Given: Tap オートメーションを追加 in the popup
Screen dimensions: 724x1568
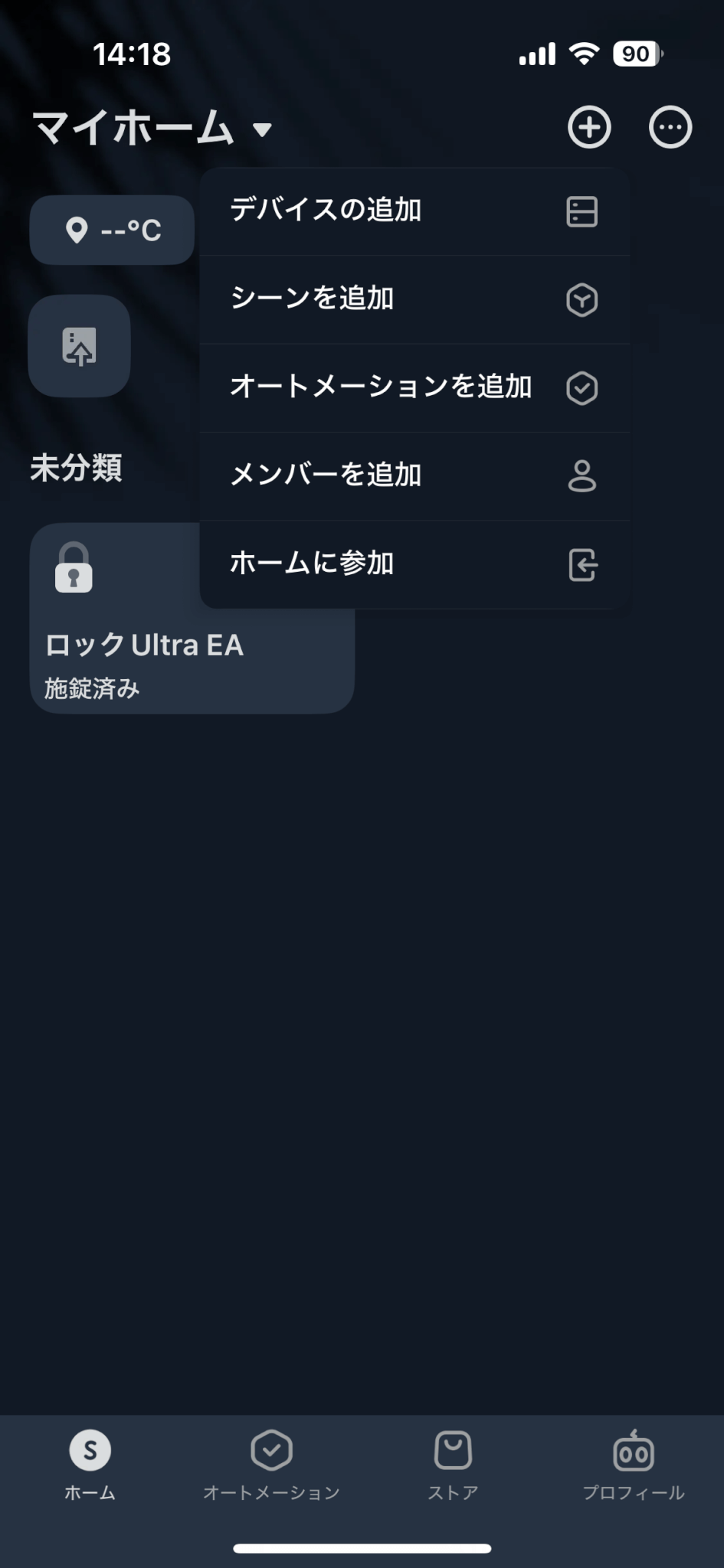Looking at the screenshot, I should 414,387.
